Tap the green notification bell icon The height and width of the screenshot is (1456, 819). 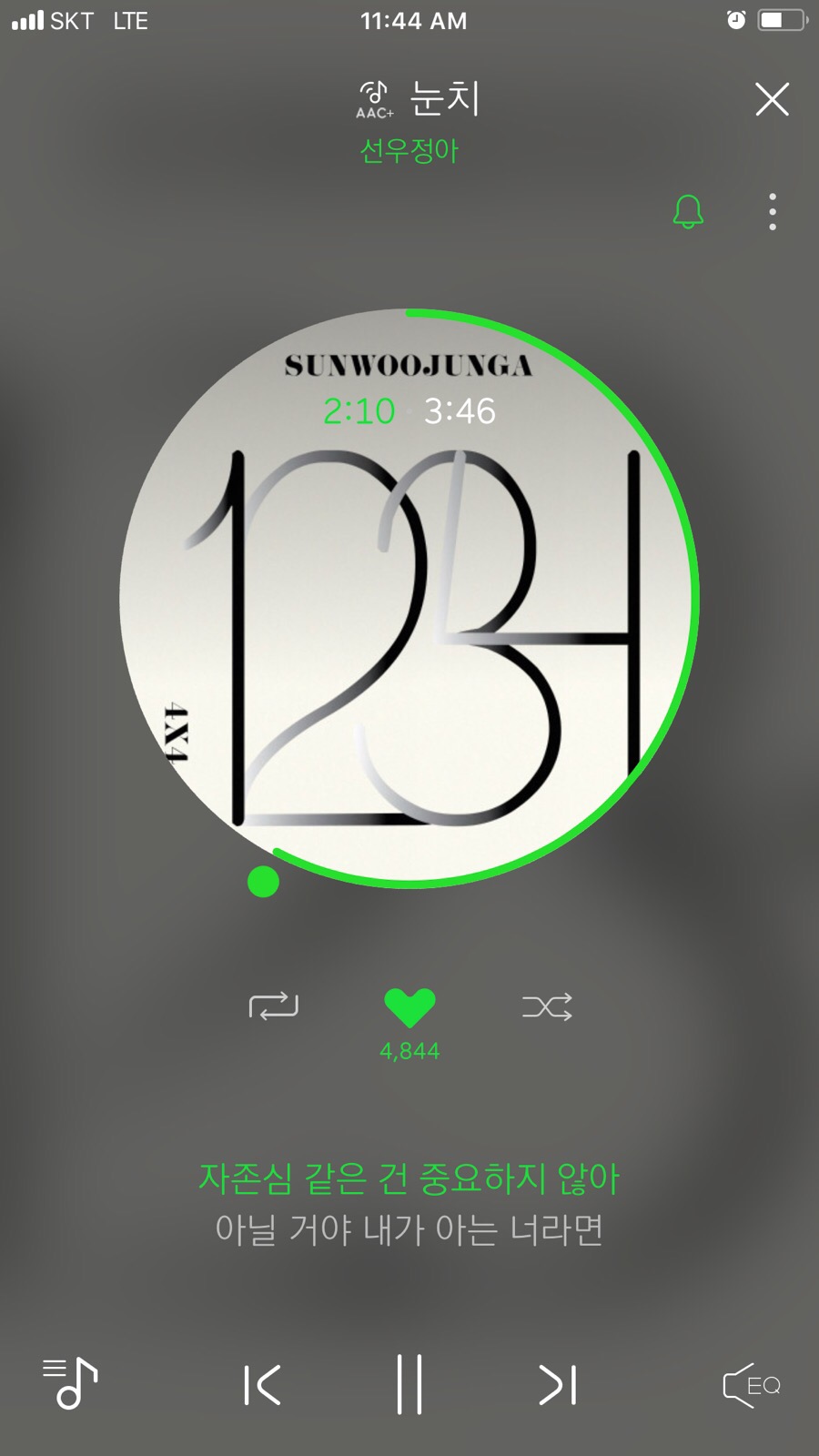[688, 212]
